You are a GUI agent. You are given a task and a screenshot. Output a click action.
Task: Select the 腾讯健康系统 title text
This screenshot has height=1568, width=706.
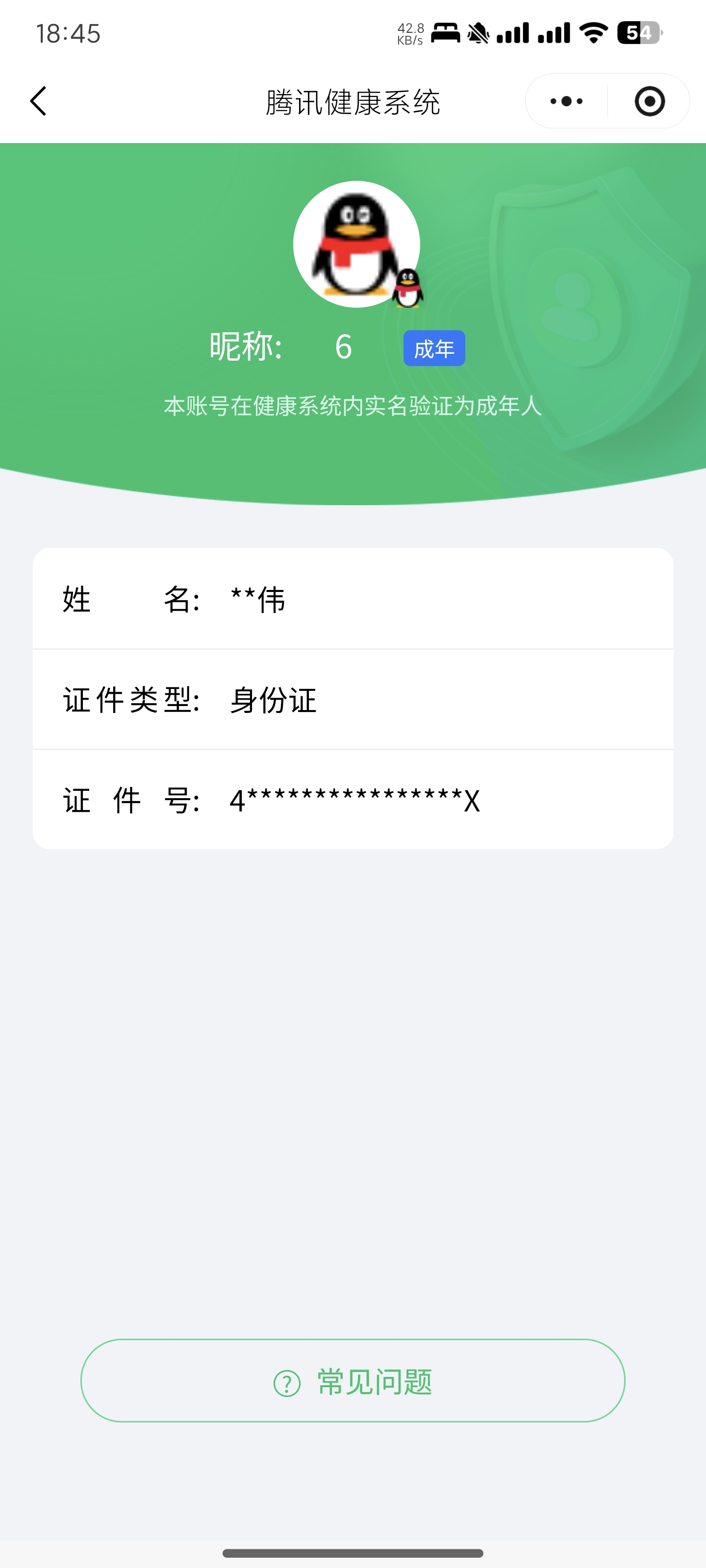click(x=353, y=101)
